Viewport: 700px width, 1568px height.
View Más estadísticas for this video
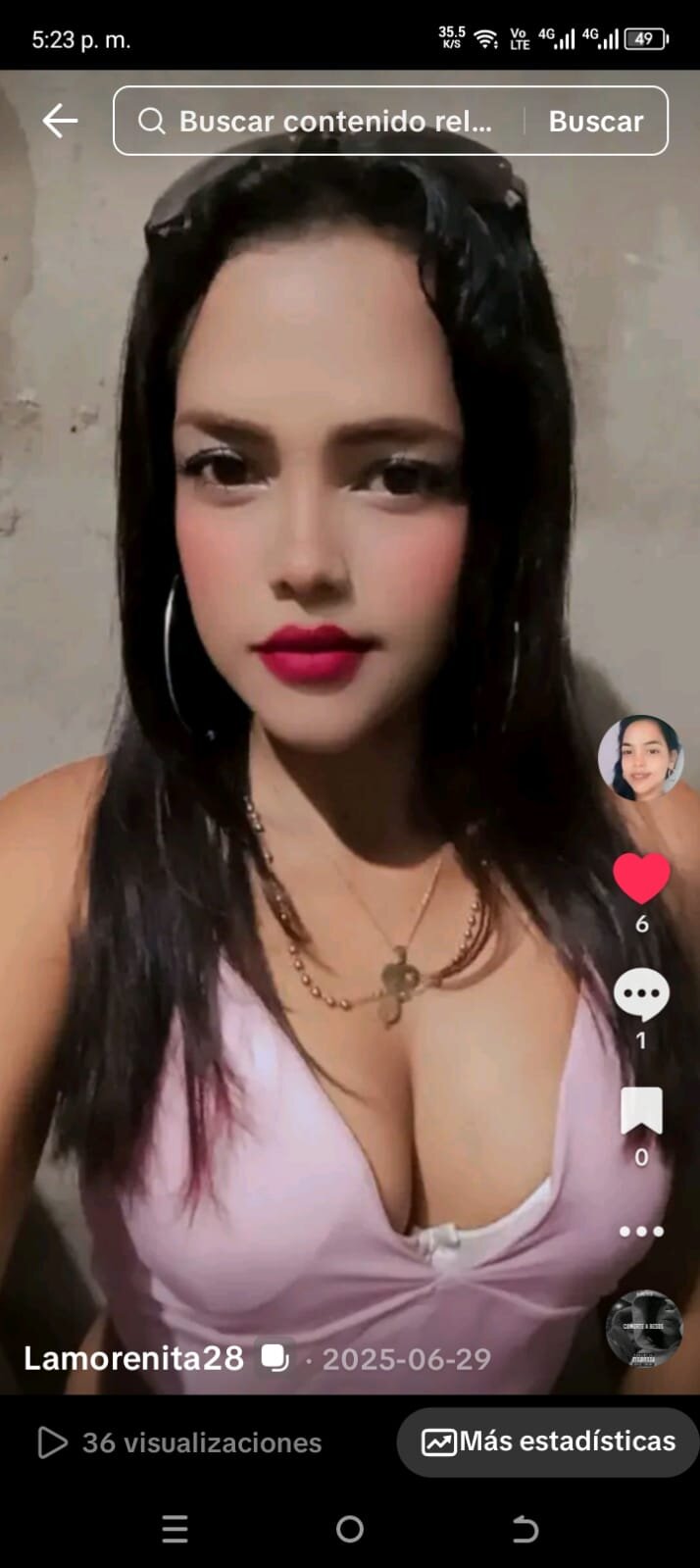(x=548, y=1442)
